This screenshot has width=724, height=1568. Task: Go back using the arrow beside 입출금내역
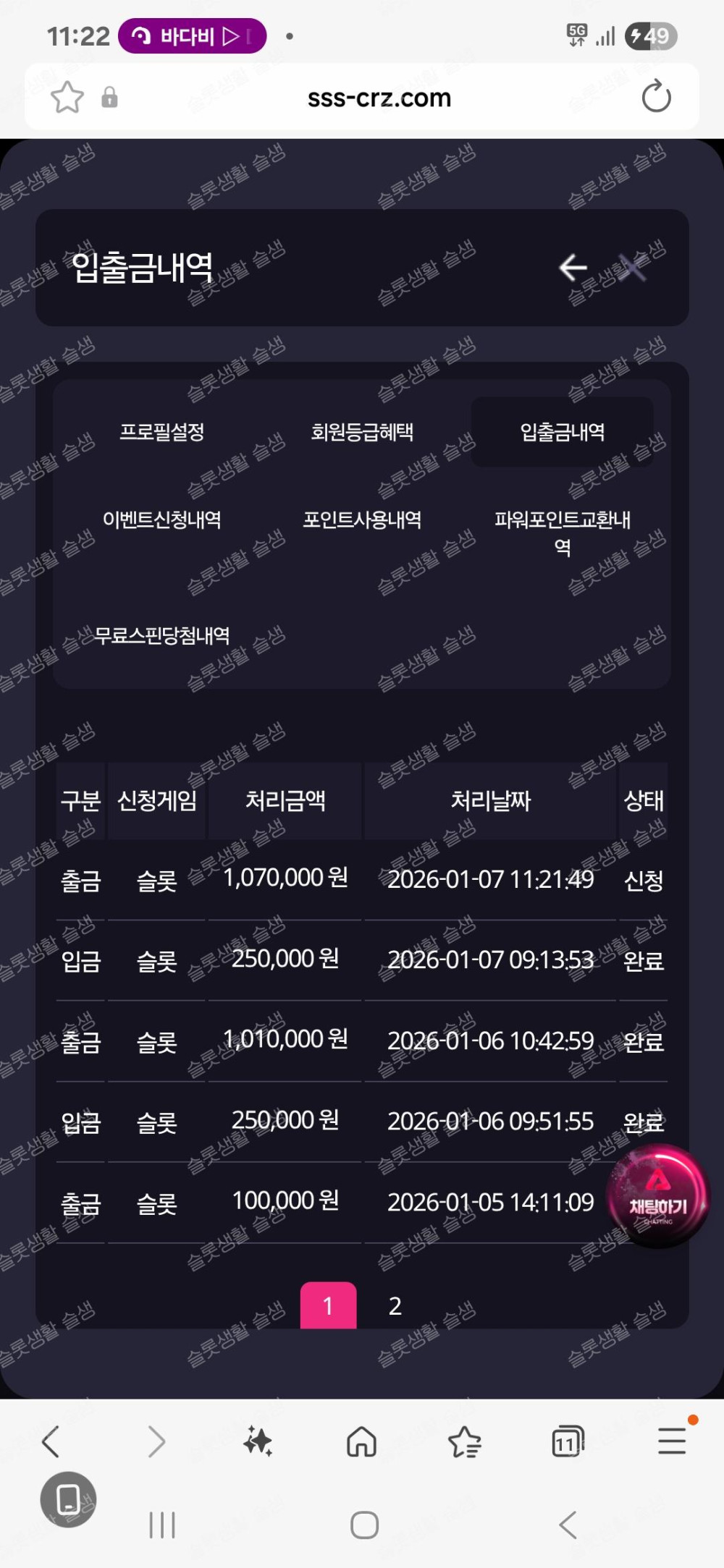pos(573,267)
